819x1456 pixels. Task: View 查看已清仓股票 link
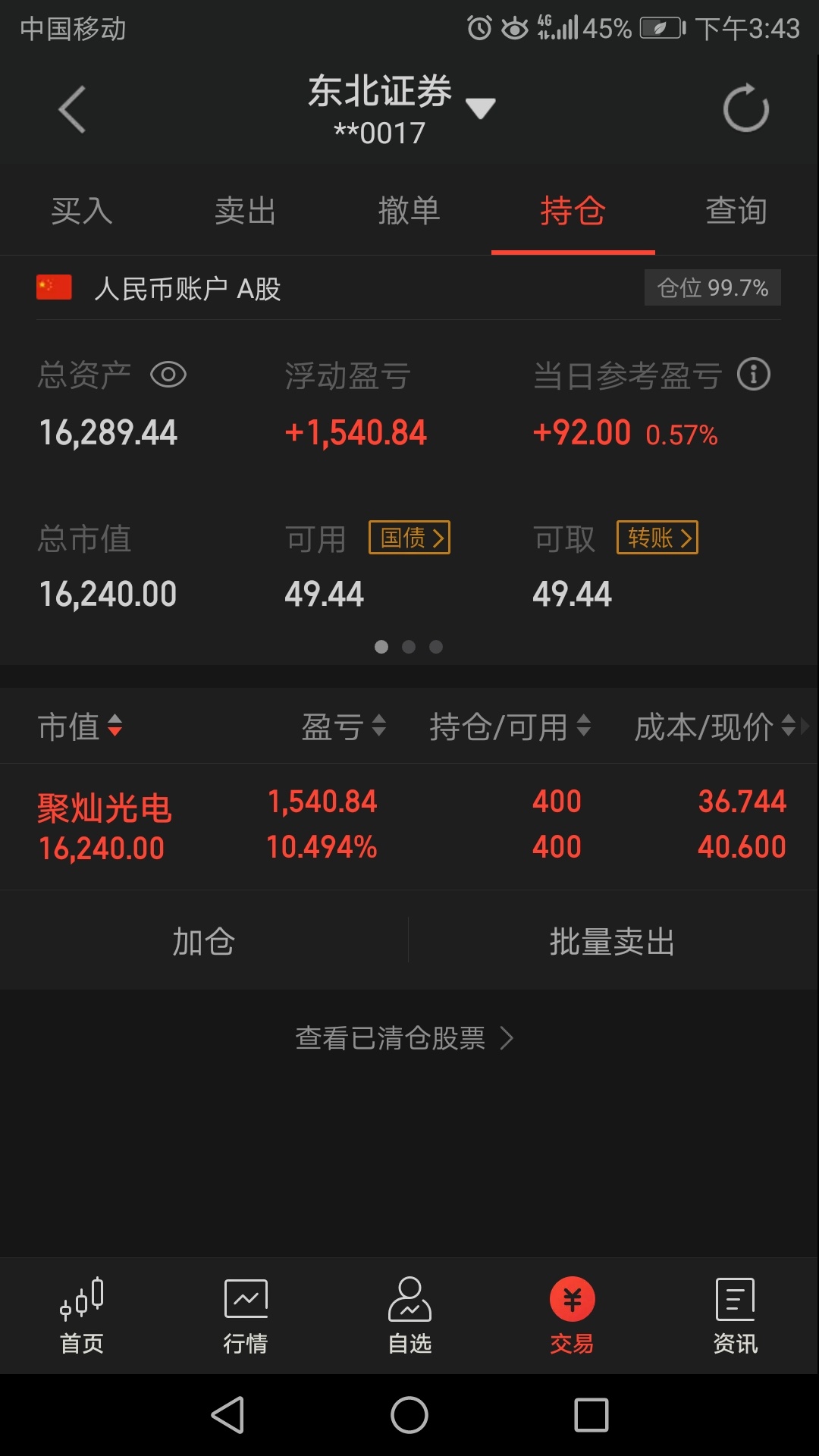point(405,1037)
